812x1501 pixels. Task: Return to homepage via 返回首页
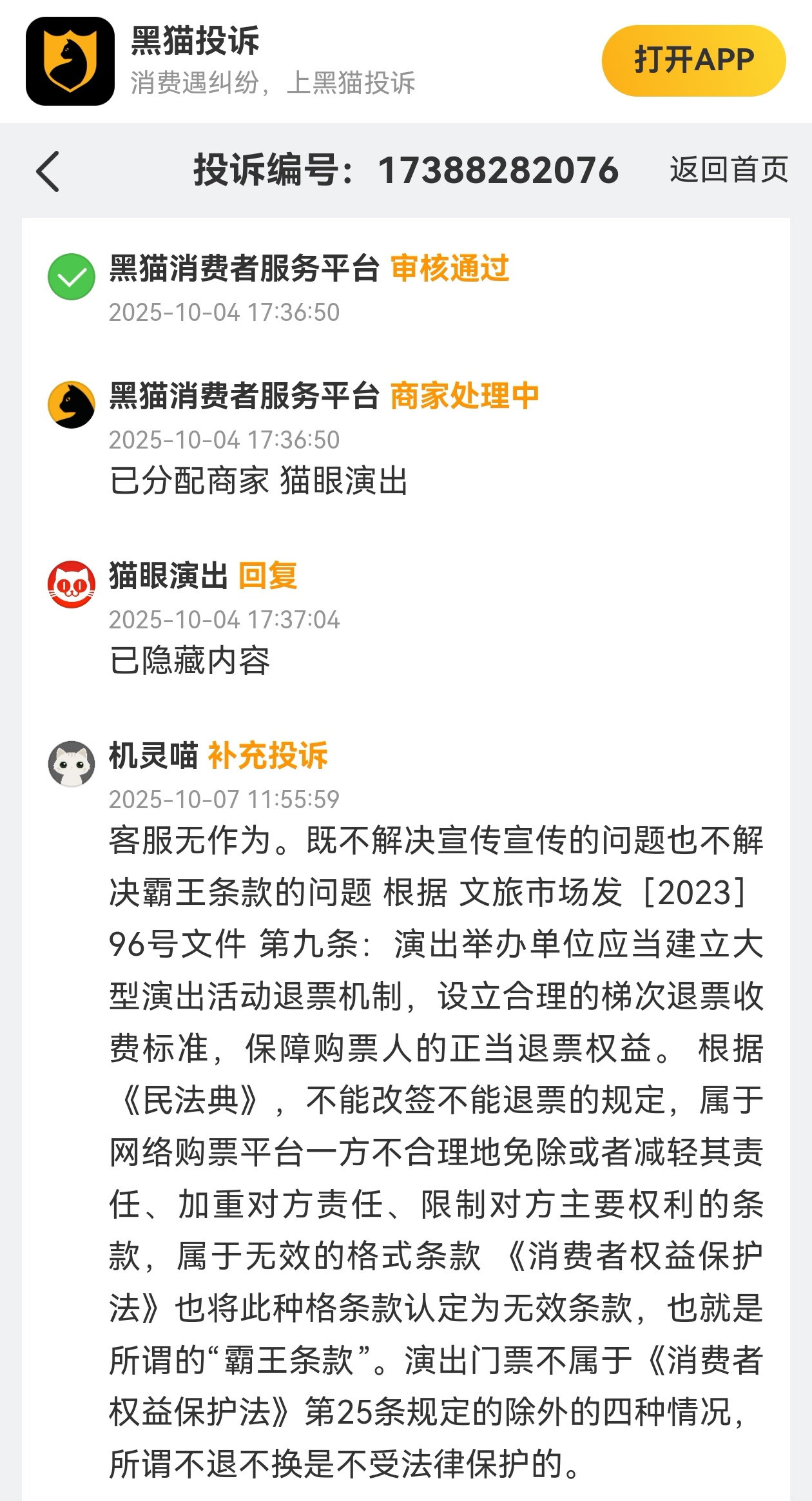click(x=728, y=170)
